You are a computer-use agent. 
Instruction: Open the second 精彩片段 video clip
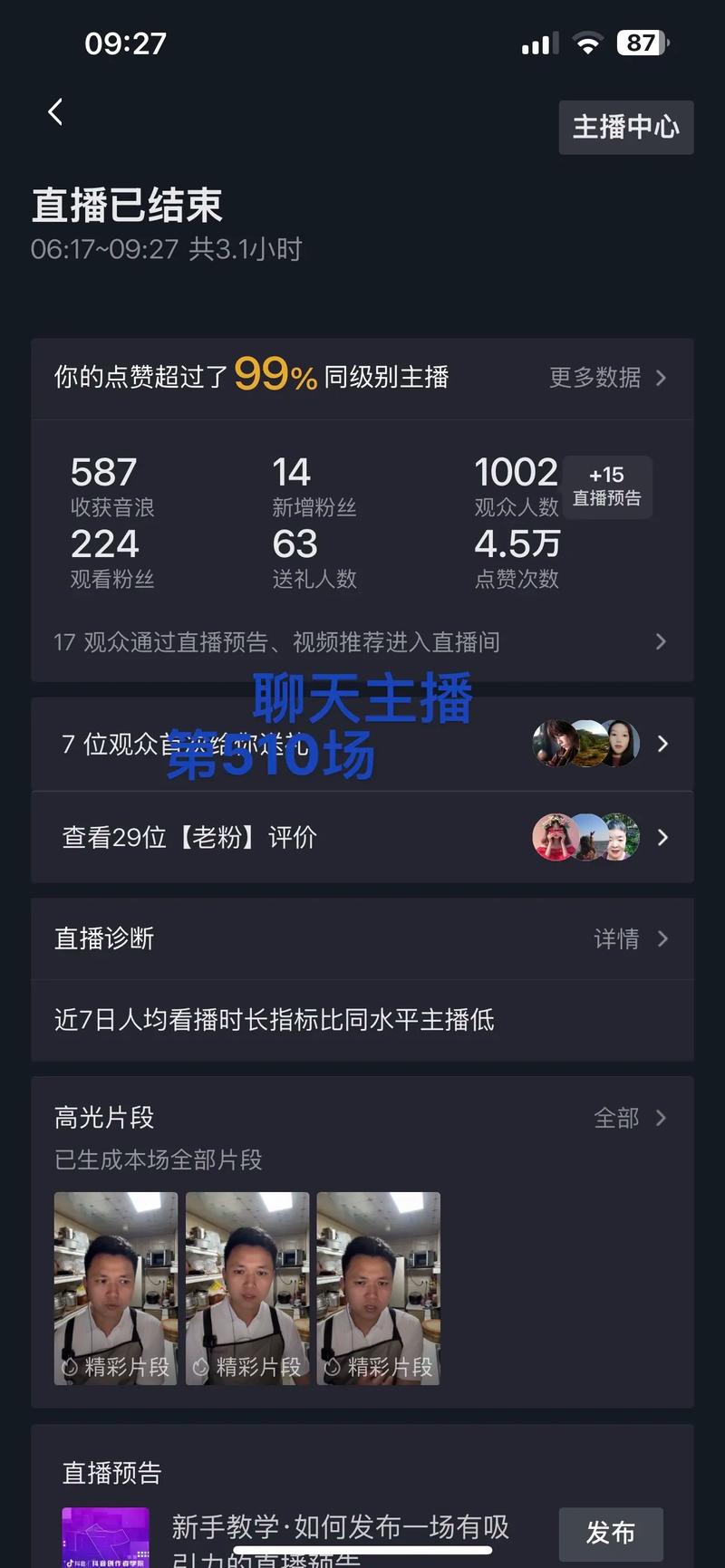point(246,1288)
